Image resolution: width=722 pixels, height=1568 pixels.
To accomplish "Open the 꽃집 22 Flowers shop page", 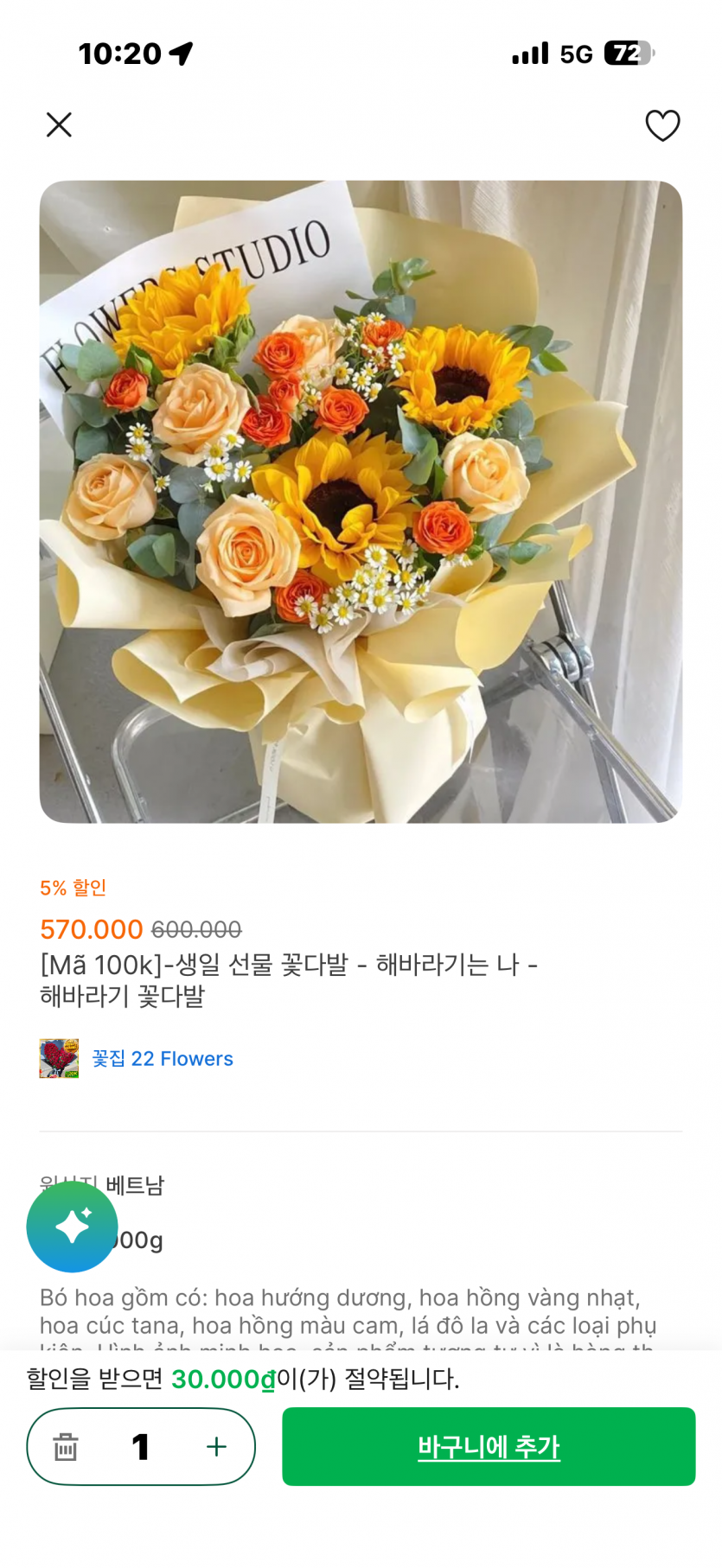I will [x=163, y=1059].
